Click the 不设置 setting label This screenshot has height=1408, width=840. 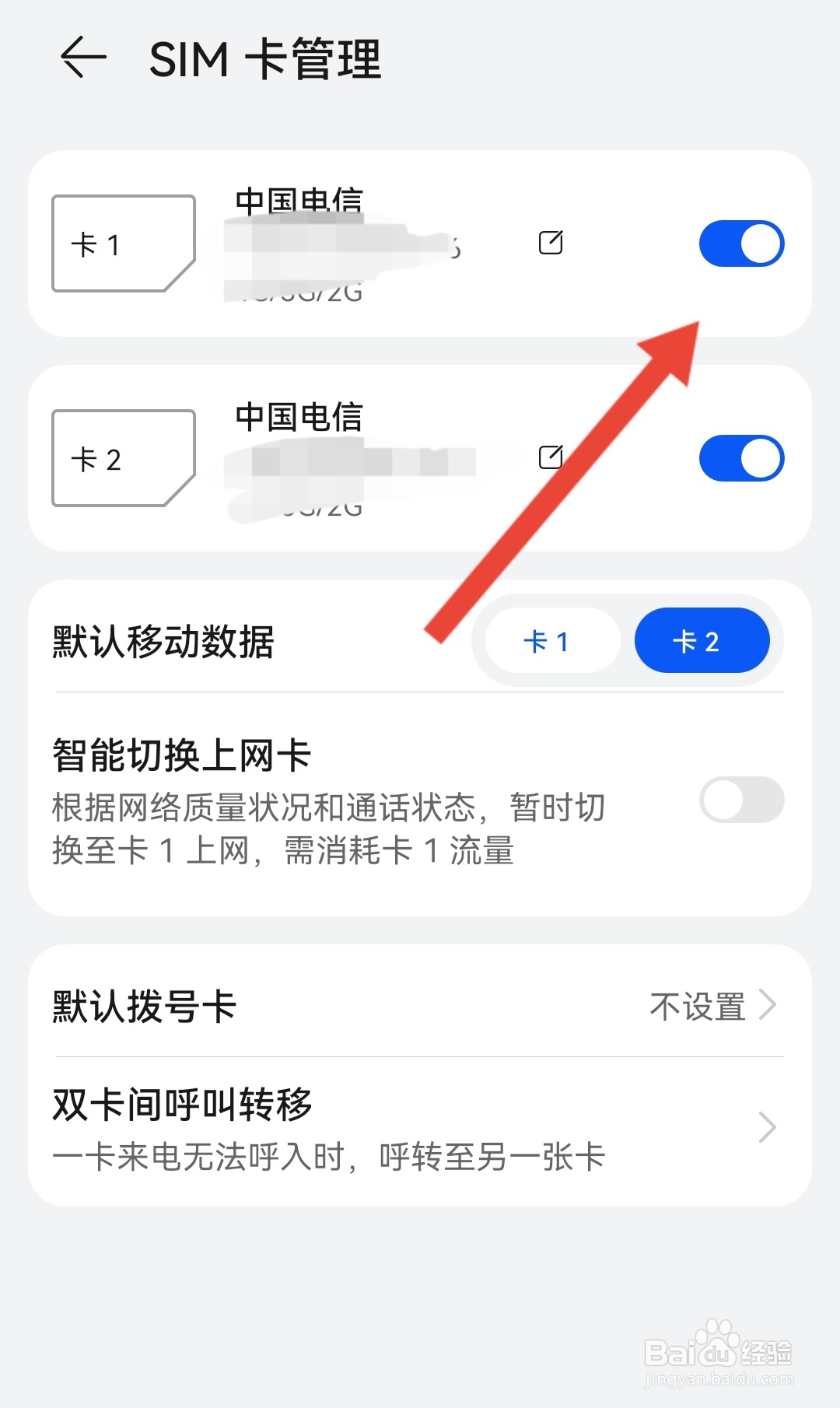coord(698,1006)
